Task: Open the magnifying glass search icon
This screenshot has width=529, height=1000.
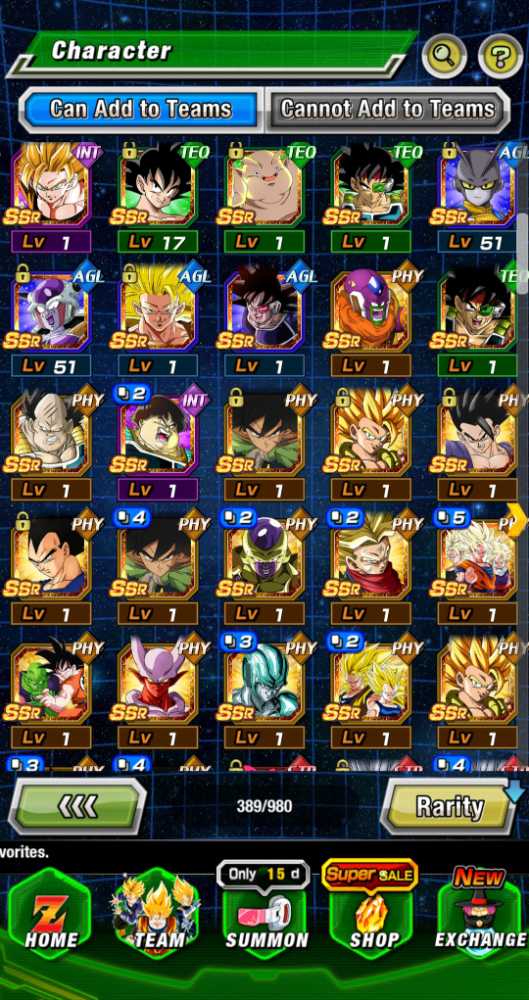Action: coord(443,56)
